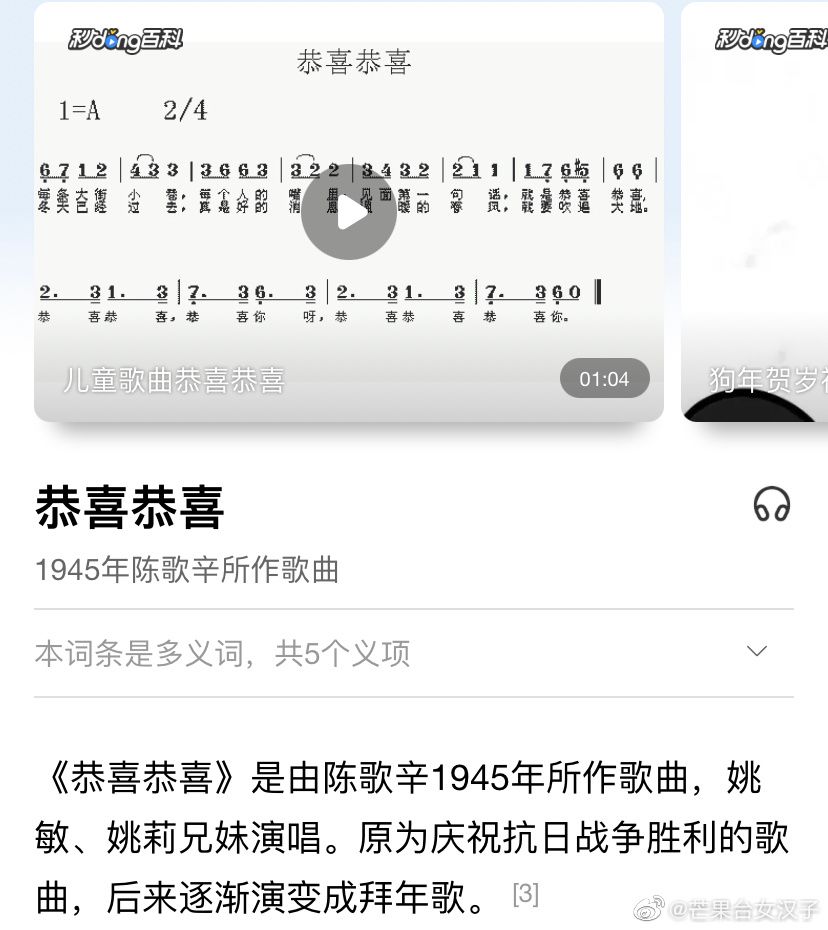Listen to the entry via headphone icon

click(x=771, y=504)
